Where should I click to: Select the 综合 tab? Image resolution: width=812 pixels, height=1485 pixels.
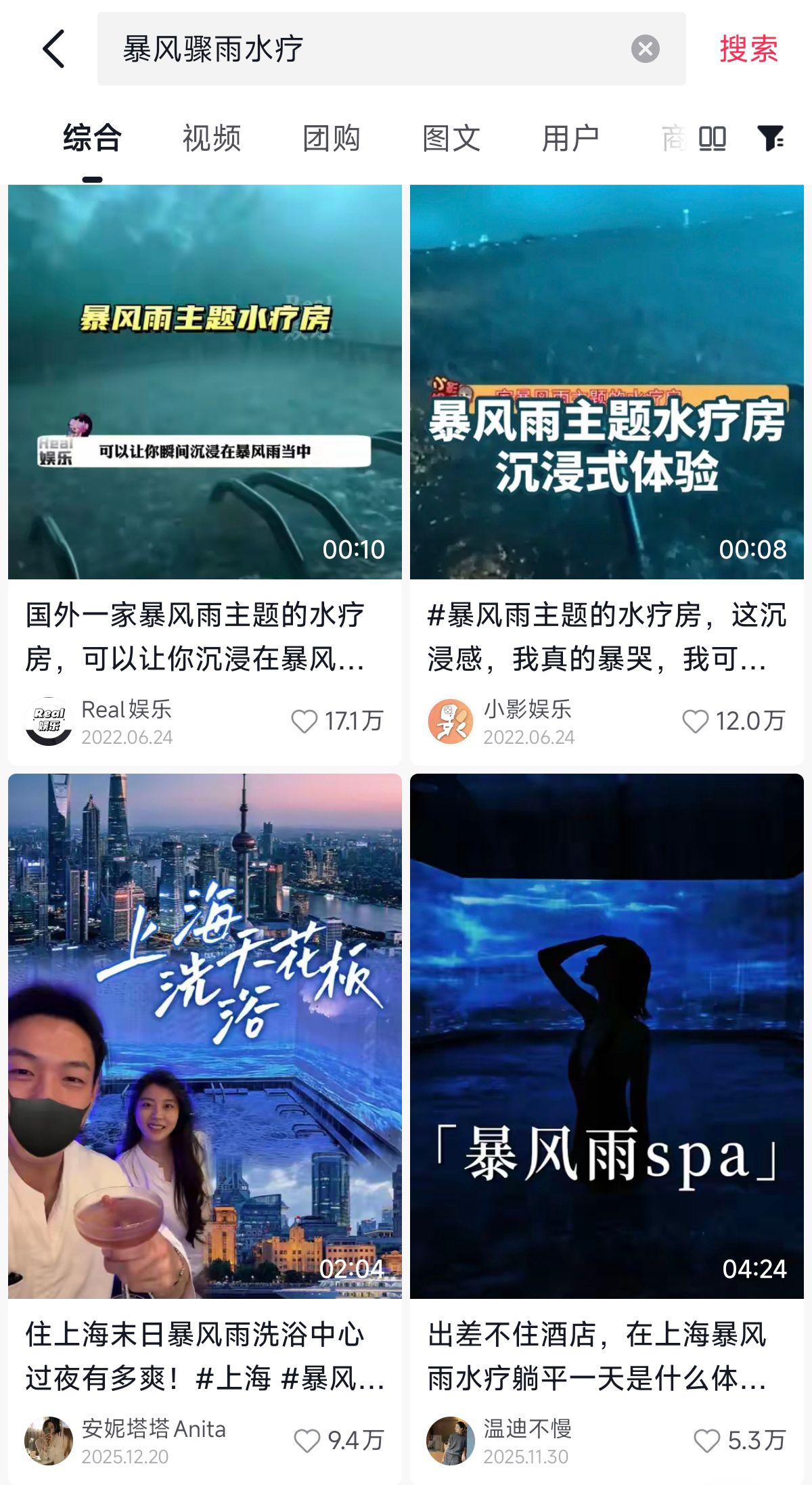[x=92, y=139]
